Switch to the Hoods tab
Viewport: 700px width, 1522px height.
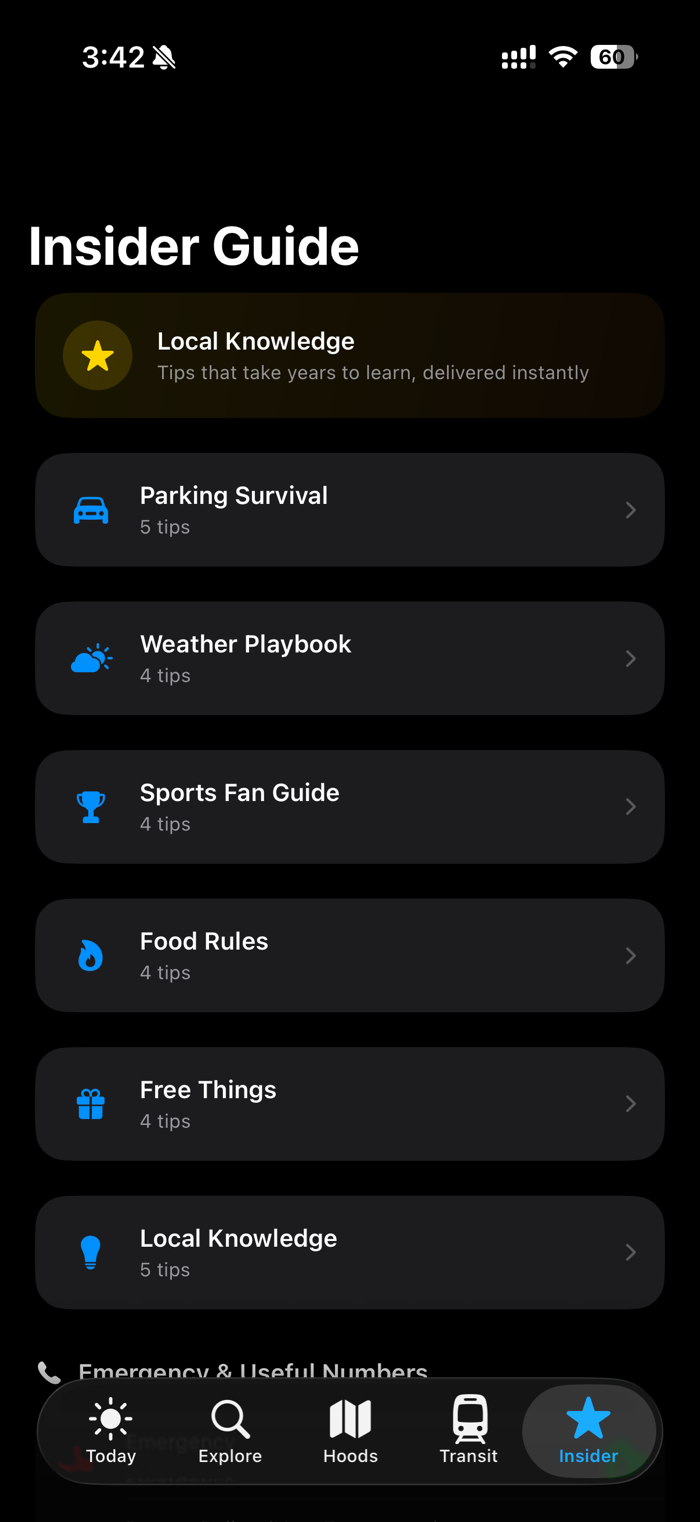click(350, 1431)
